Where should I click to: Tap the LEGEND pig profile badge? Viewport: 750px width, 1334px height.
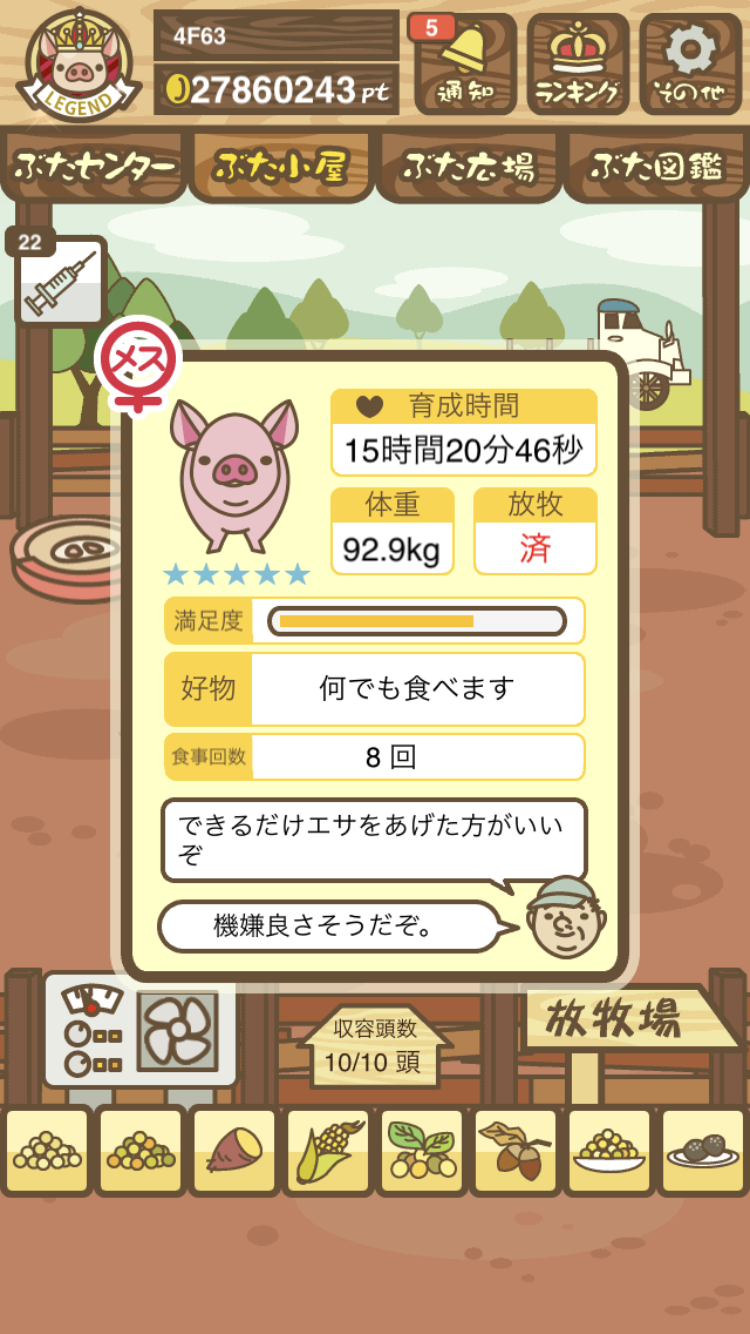[x=79, y=65]
